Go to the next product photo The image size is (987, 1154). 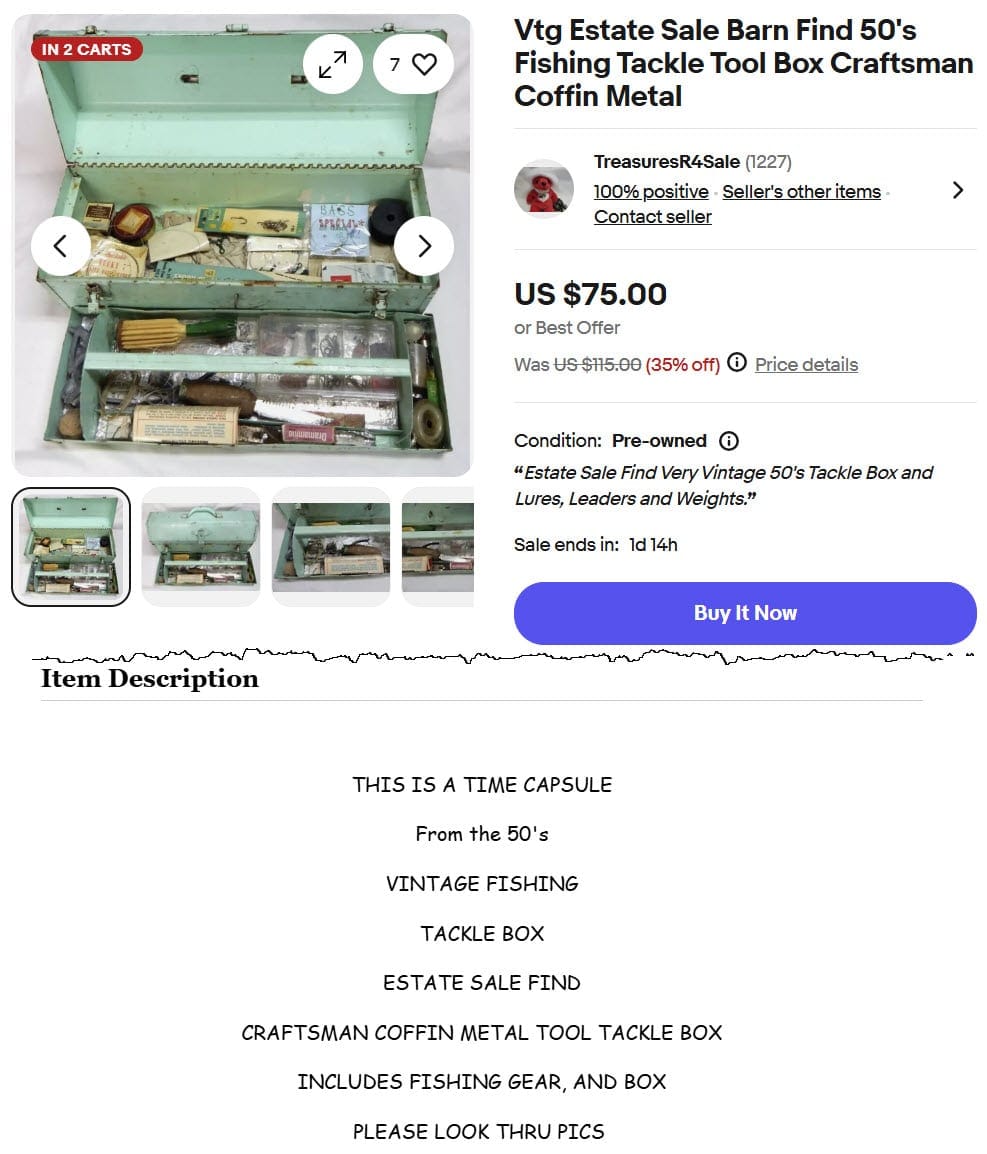click(424, 246)
